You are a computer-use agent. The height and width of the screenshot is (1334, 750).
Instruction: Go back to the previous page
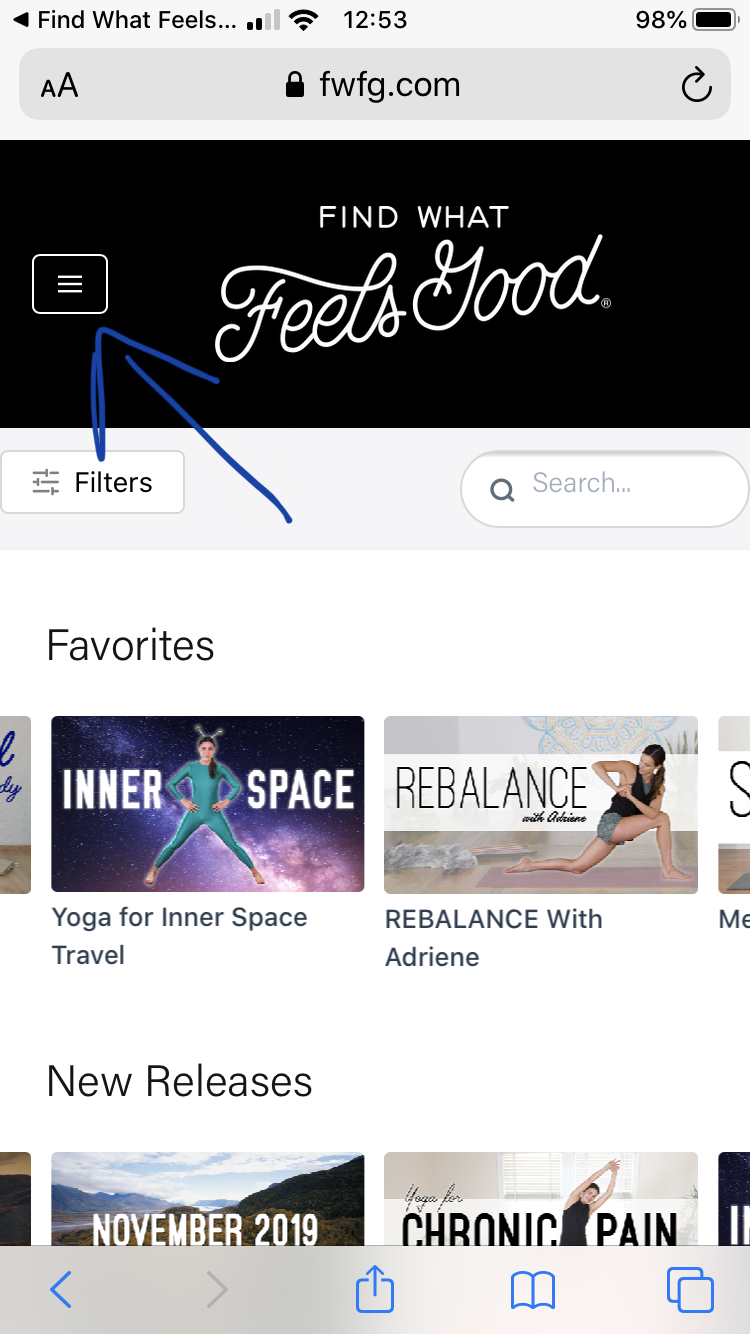point(61,1290)
